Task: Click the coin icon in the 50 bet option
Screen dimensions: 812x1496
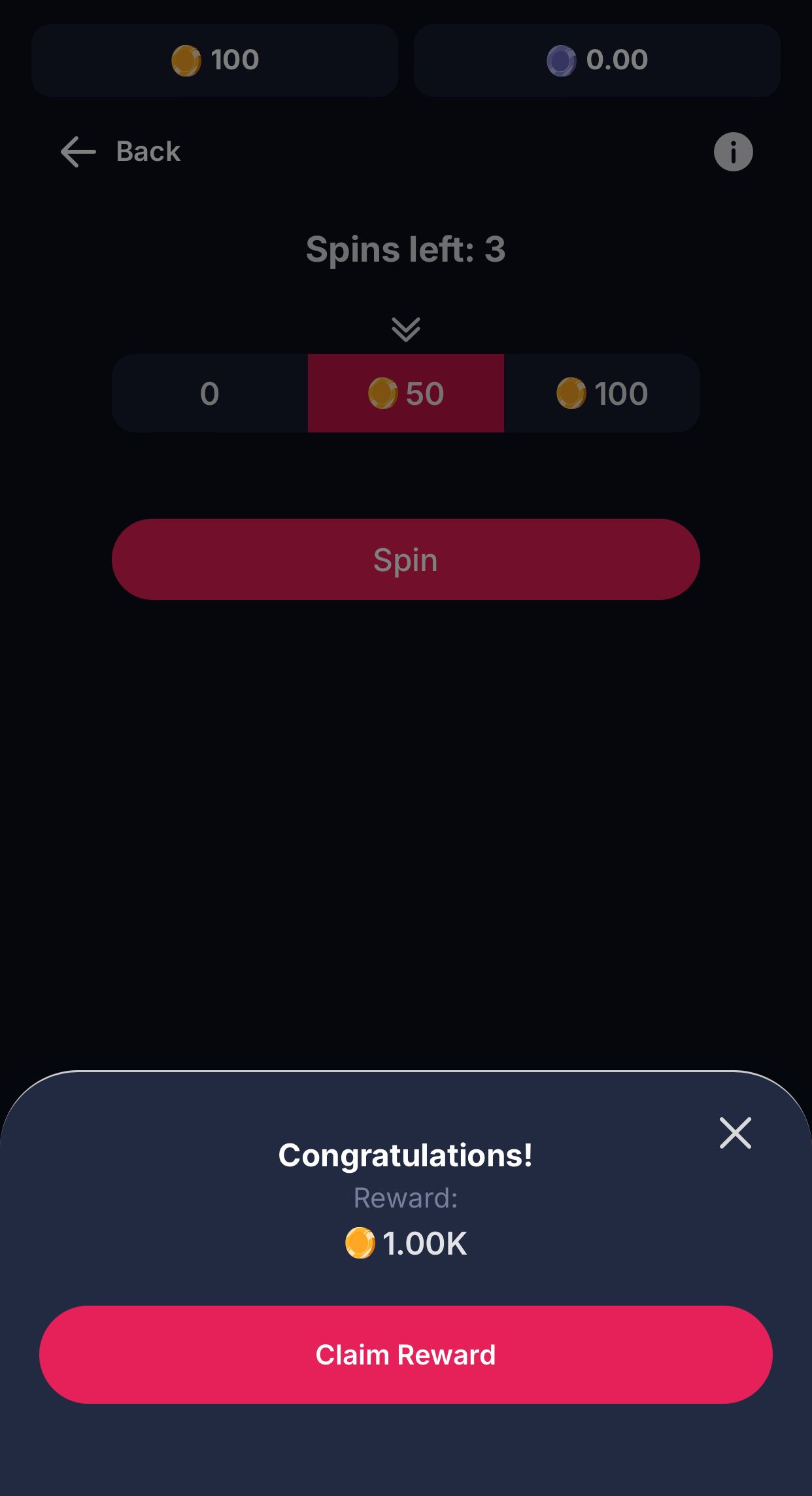Action: (x=382, y=393)
